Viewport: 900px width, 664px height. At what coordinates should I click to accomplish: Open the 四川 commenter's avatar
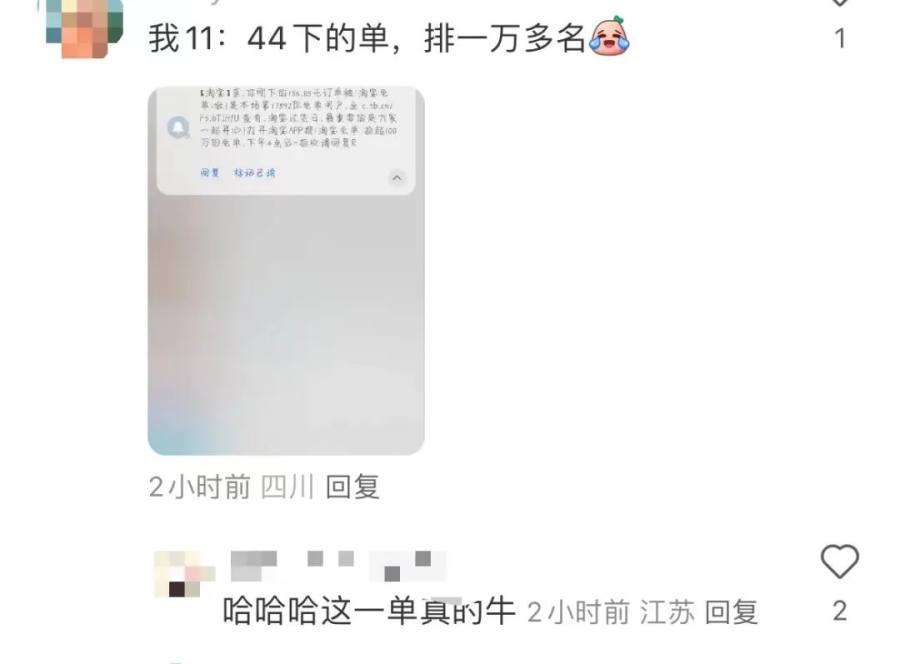(x=86, y=24)
